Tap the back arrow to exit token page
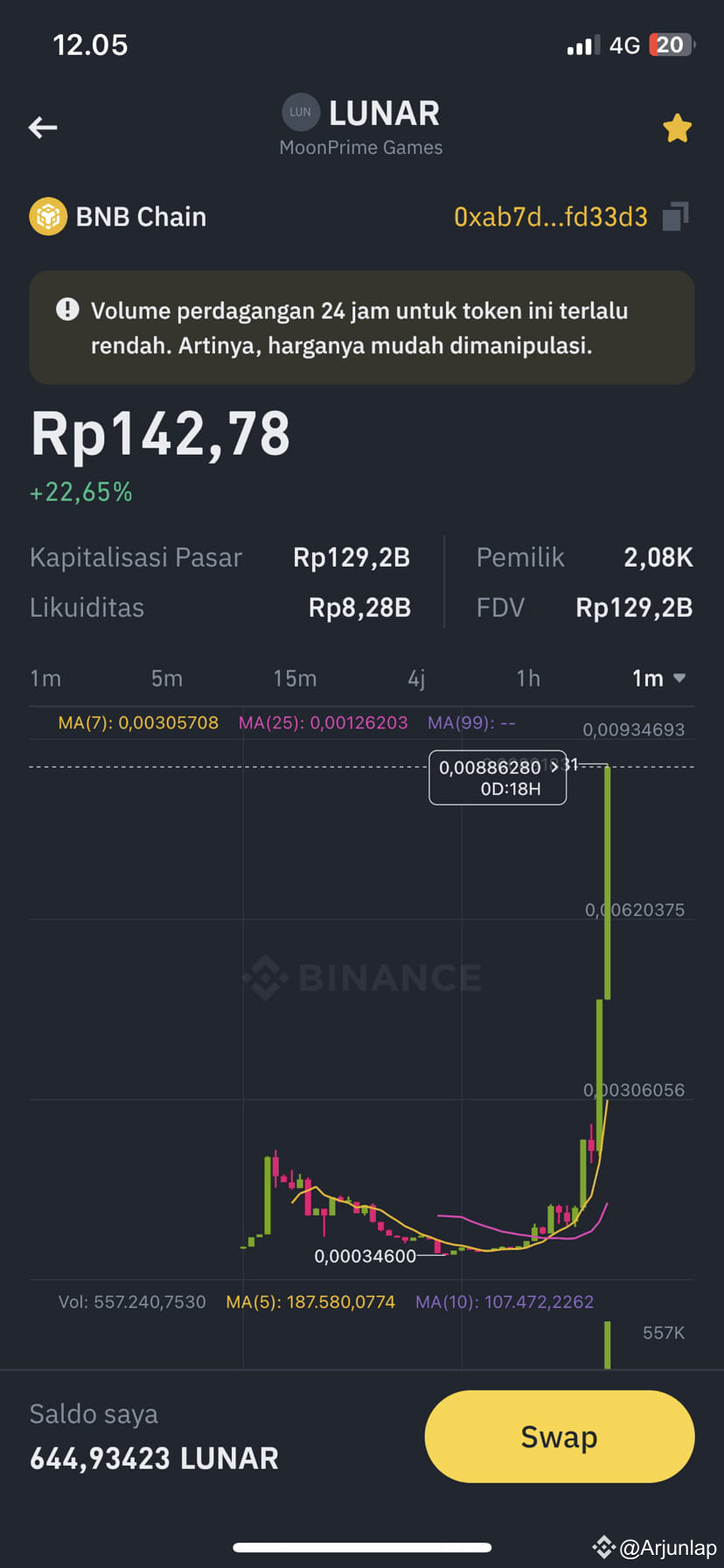The height and width of the screenshot is (1568, 724). point(42,128)
